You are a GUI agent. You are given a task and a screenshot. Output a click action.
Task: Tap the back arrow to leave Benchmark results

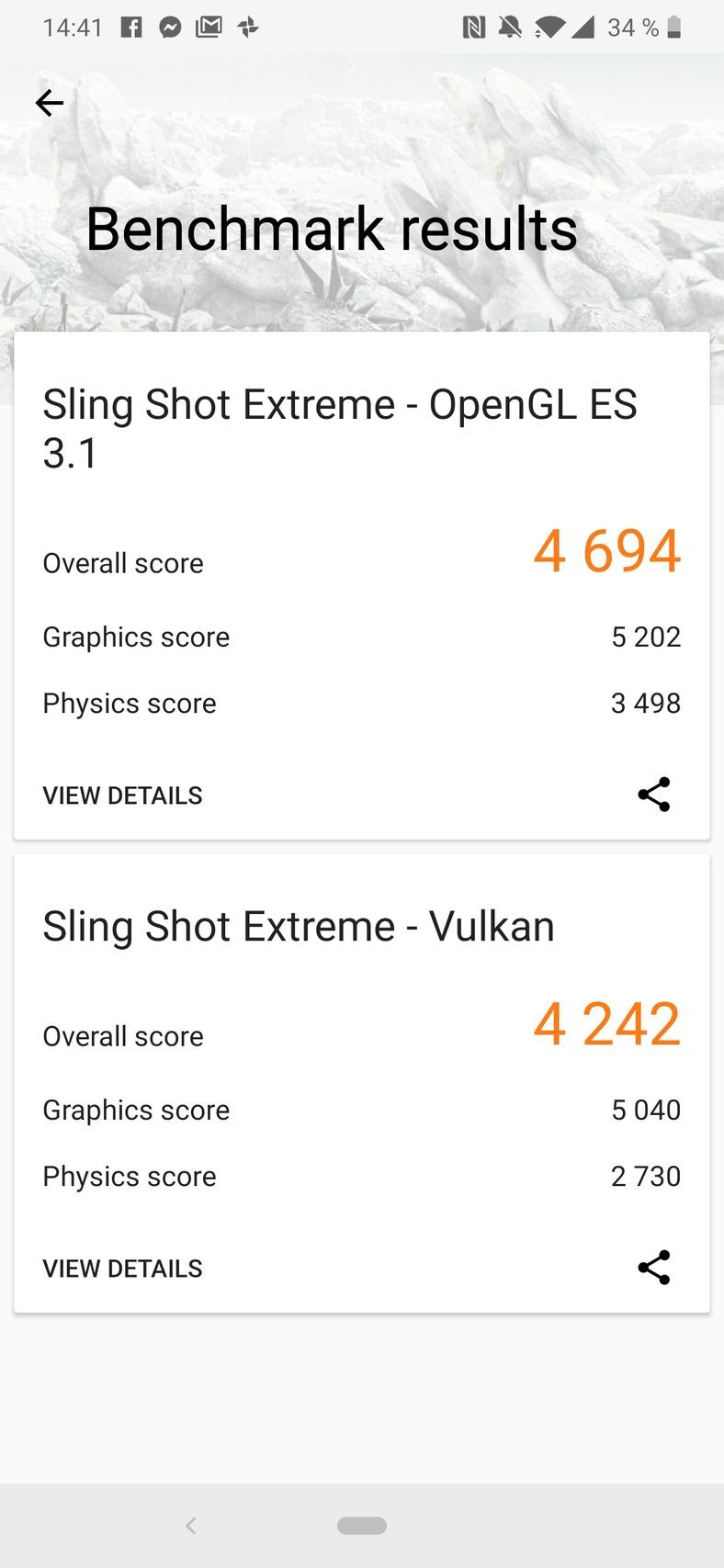[49, 103]
